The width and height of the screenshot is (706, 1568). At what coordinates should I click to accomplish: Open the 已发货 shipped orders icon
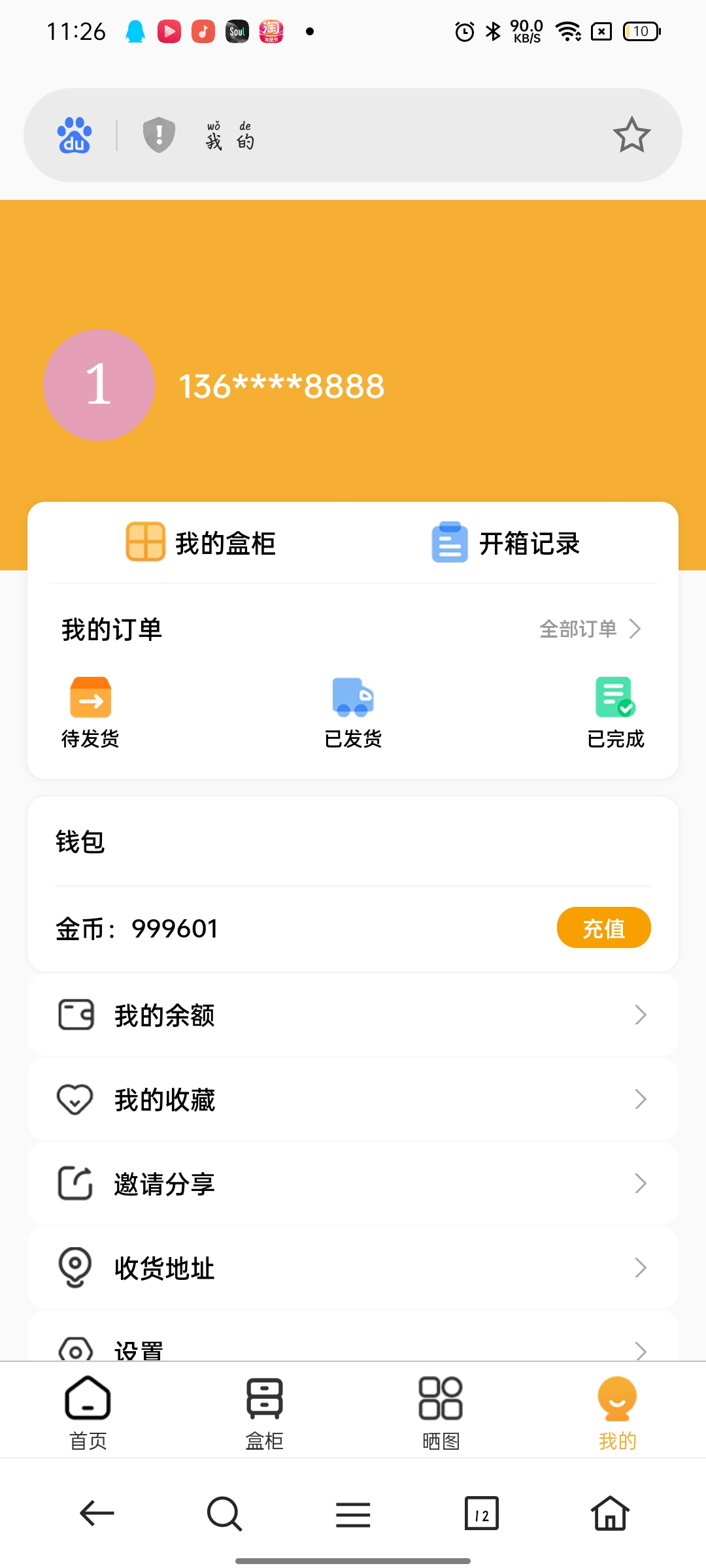[353, 696]
